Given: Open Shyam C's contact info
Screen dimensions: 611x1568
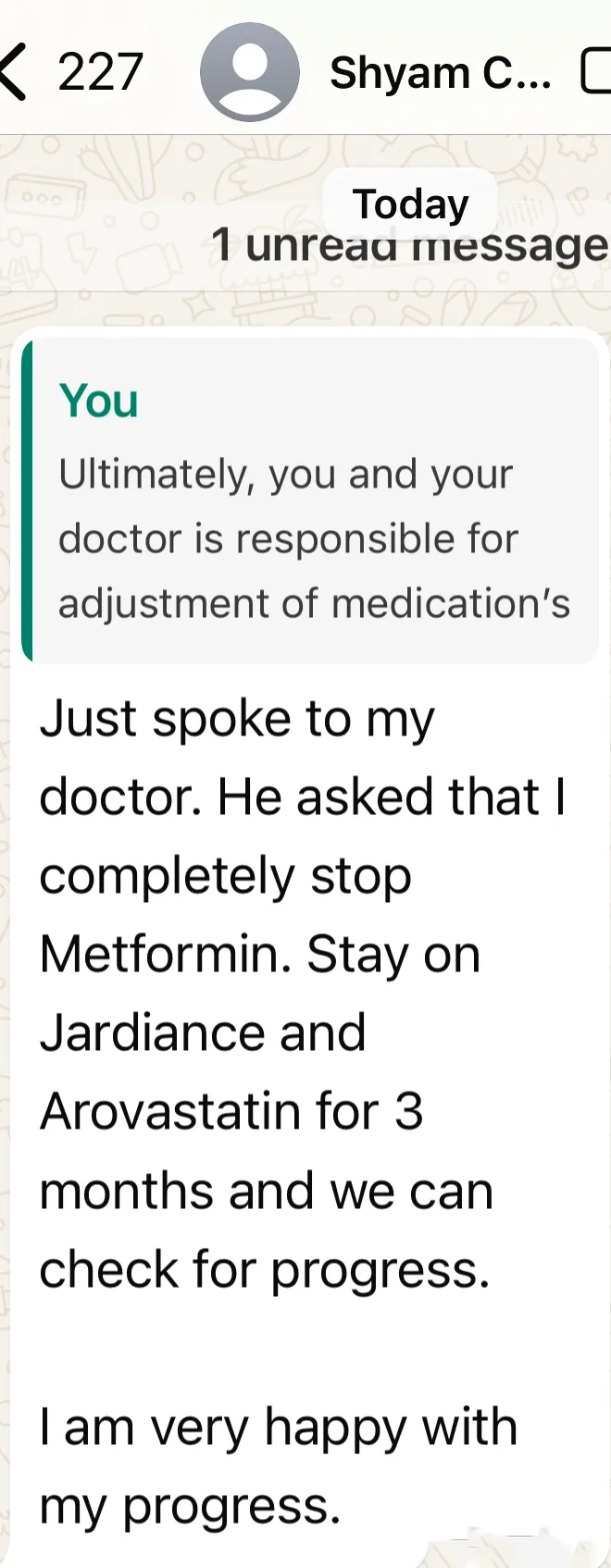Looking at the screenshot, I should [440, 73].
